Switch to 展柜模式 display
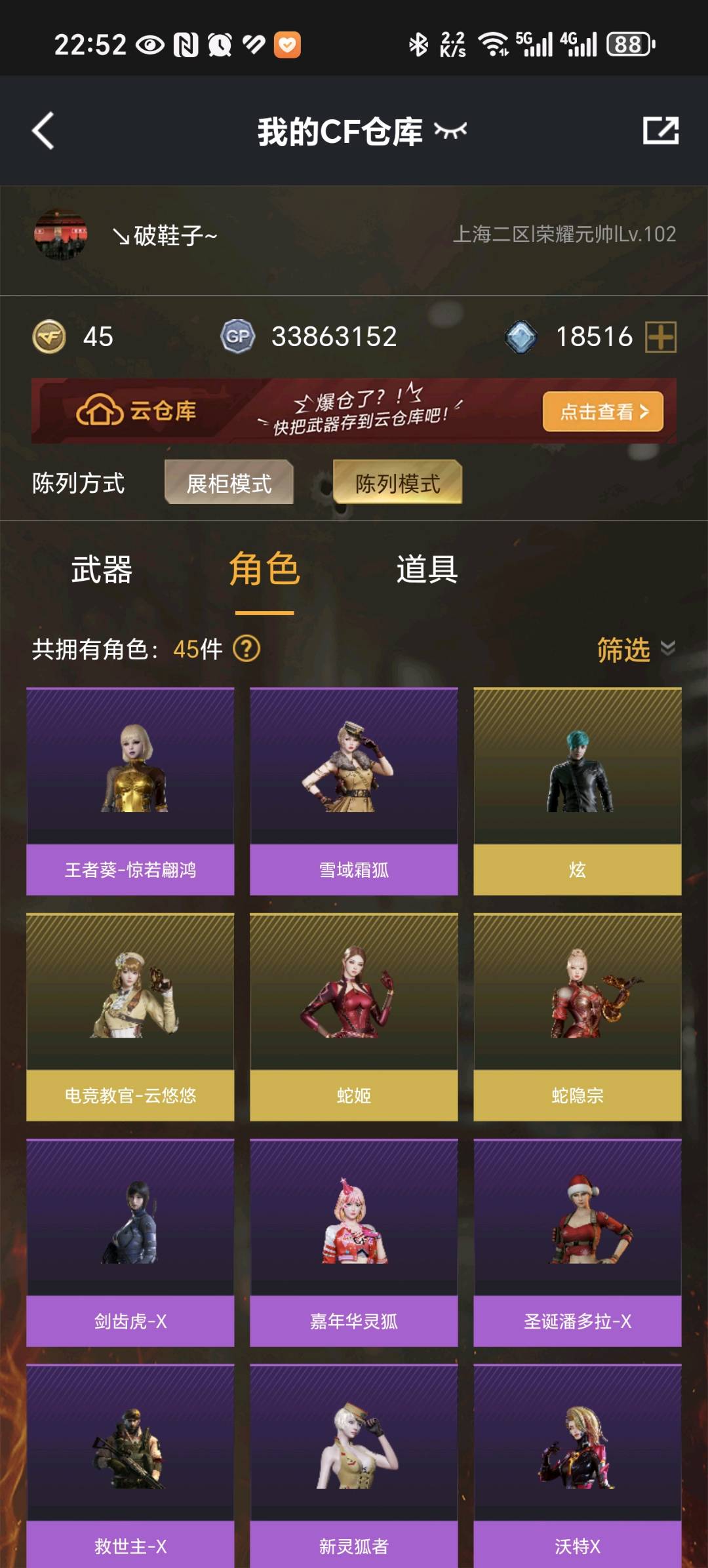The image size is (708, 1568). click(229, 483)
